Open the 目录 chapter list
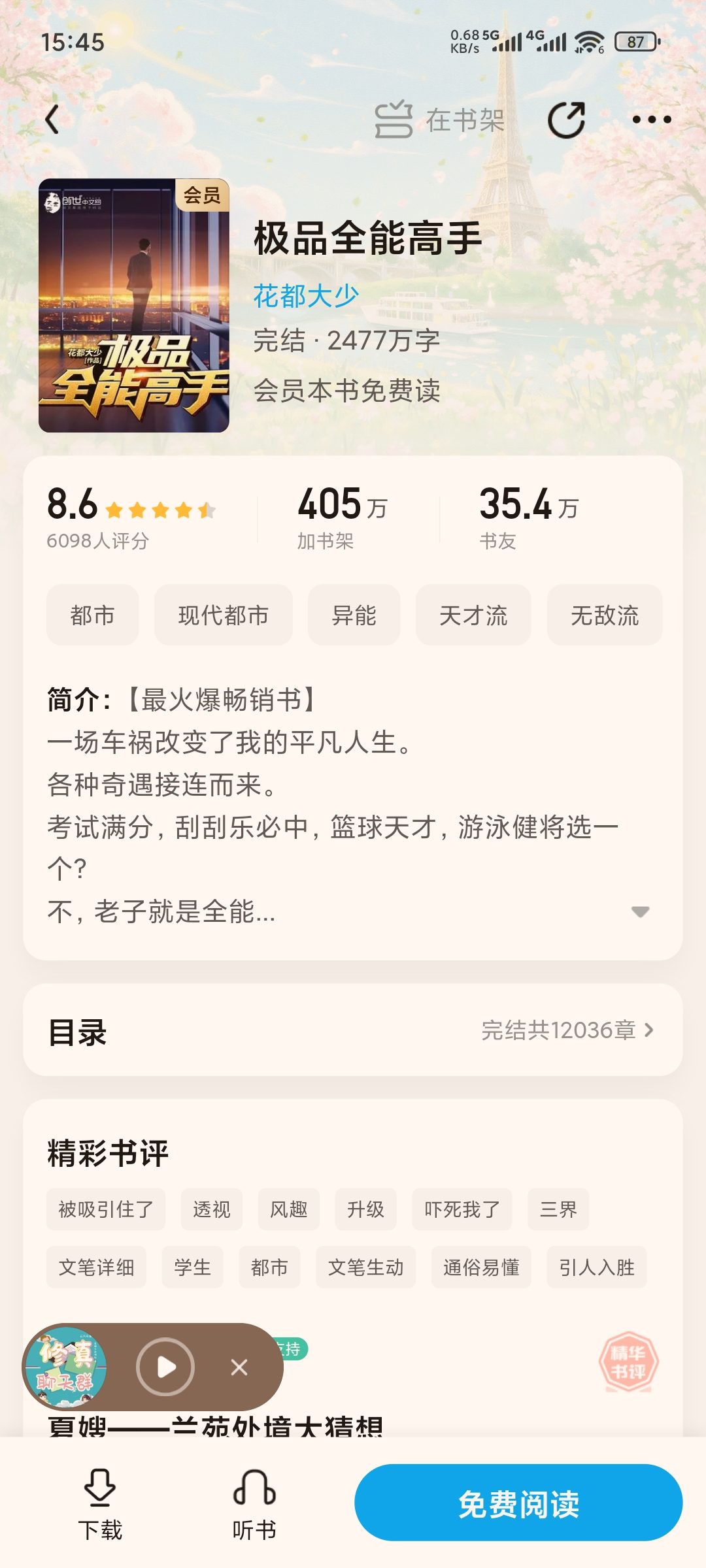 353,1030
